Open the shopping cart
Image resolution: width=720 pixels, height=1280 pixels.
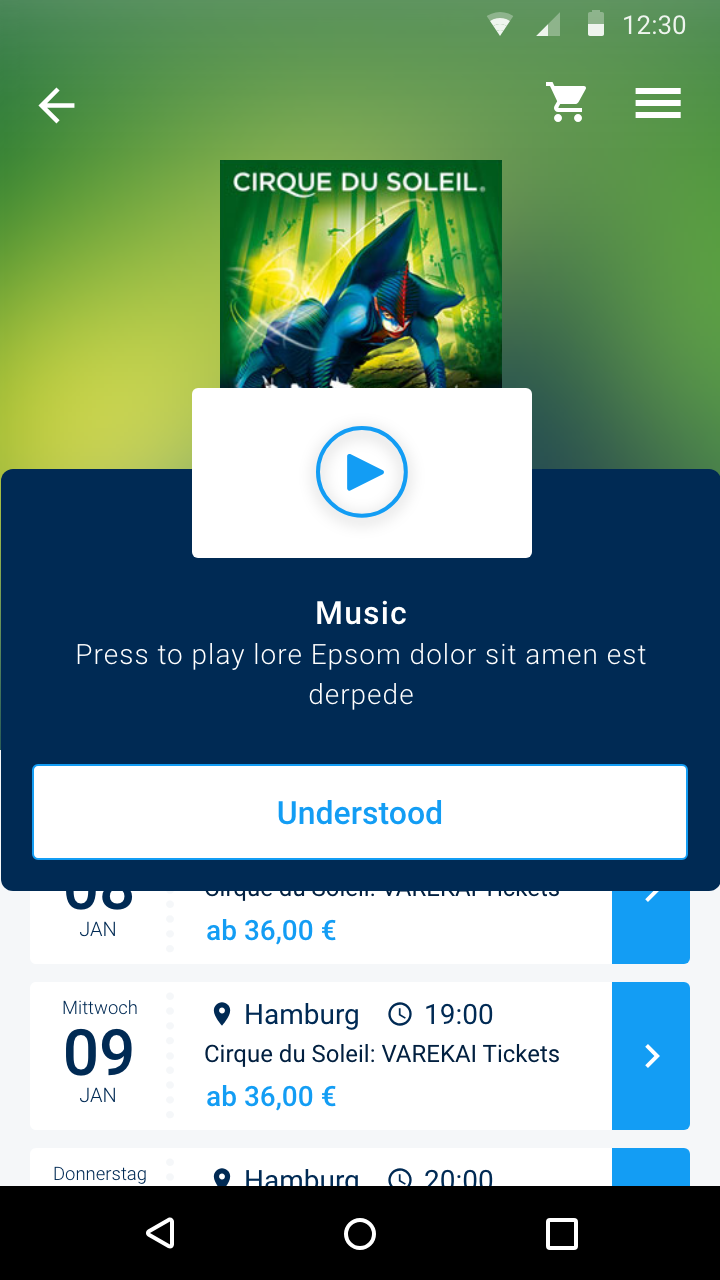coord(566,103)
